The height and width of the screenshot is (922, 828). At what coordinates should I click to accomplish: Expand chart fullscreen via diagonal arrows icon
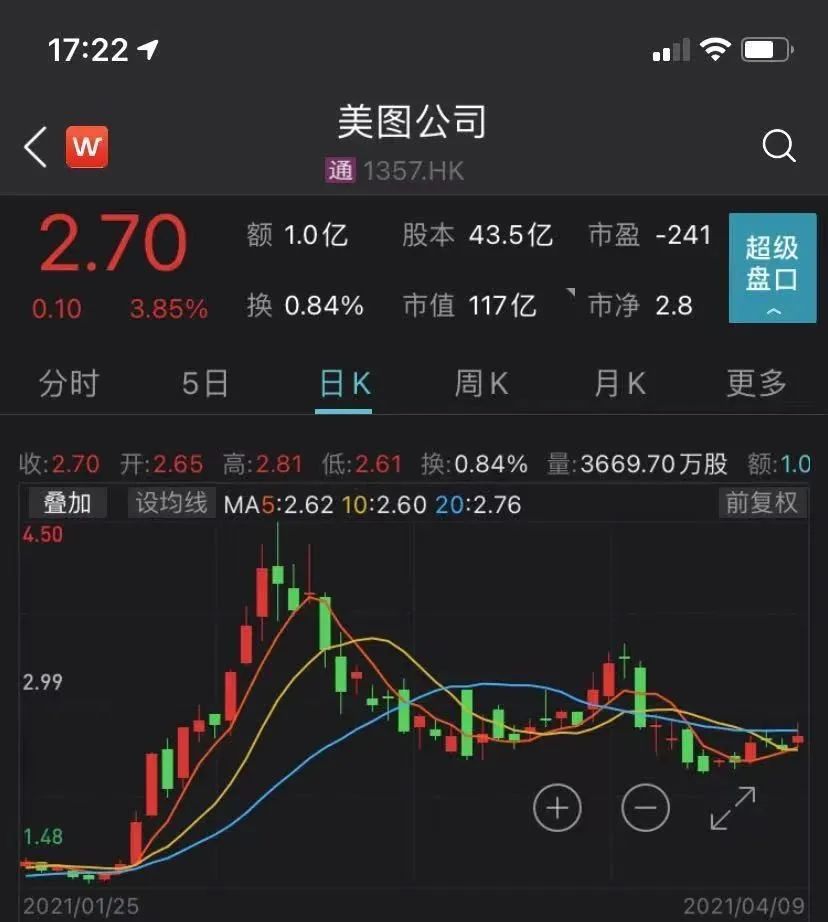(731, 807)
